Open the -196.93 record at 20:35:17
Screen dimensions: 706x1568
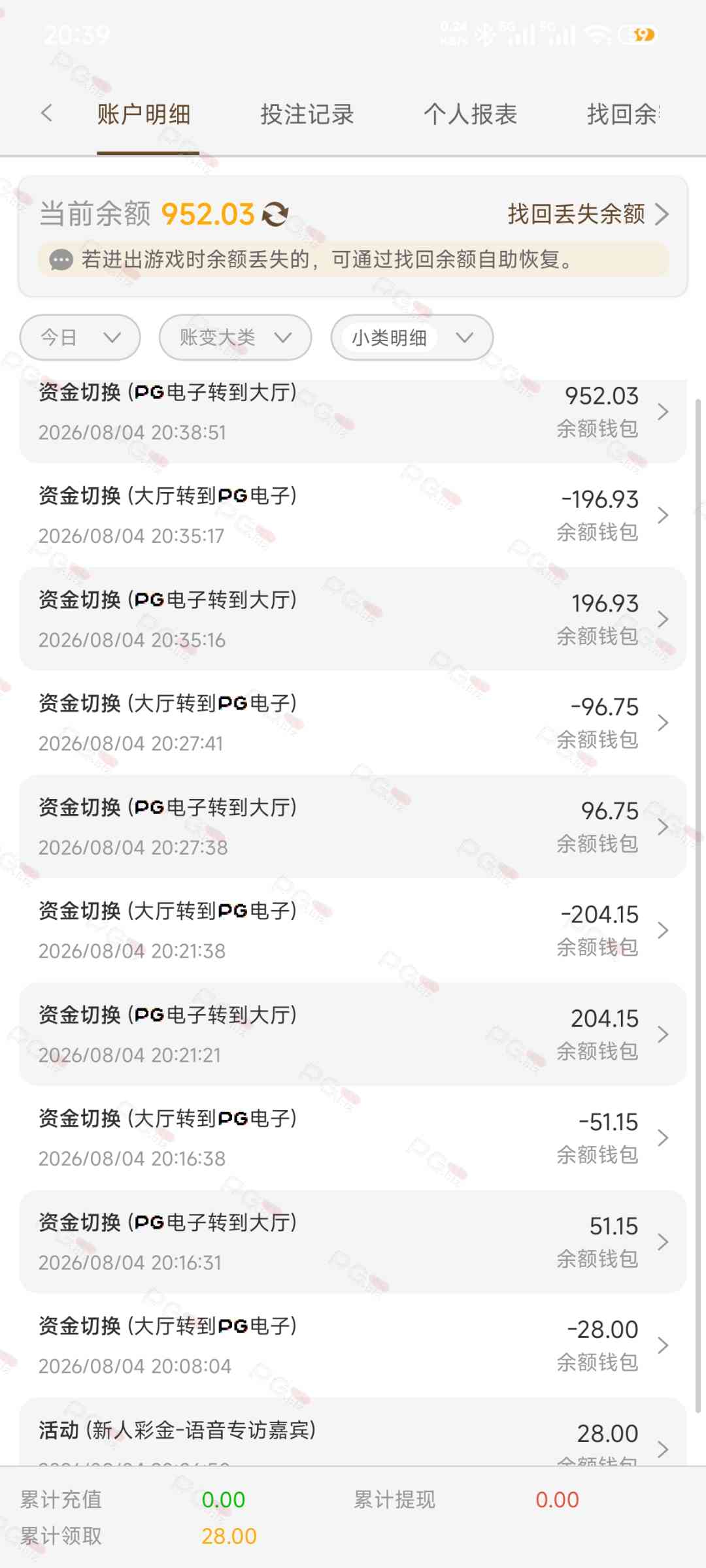[x=353, y=515]
